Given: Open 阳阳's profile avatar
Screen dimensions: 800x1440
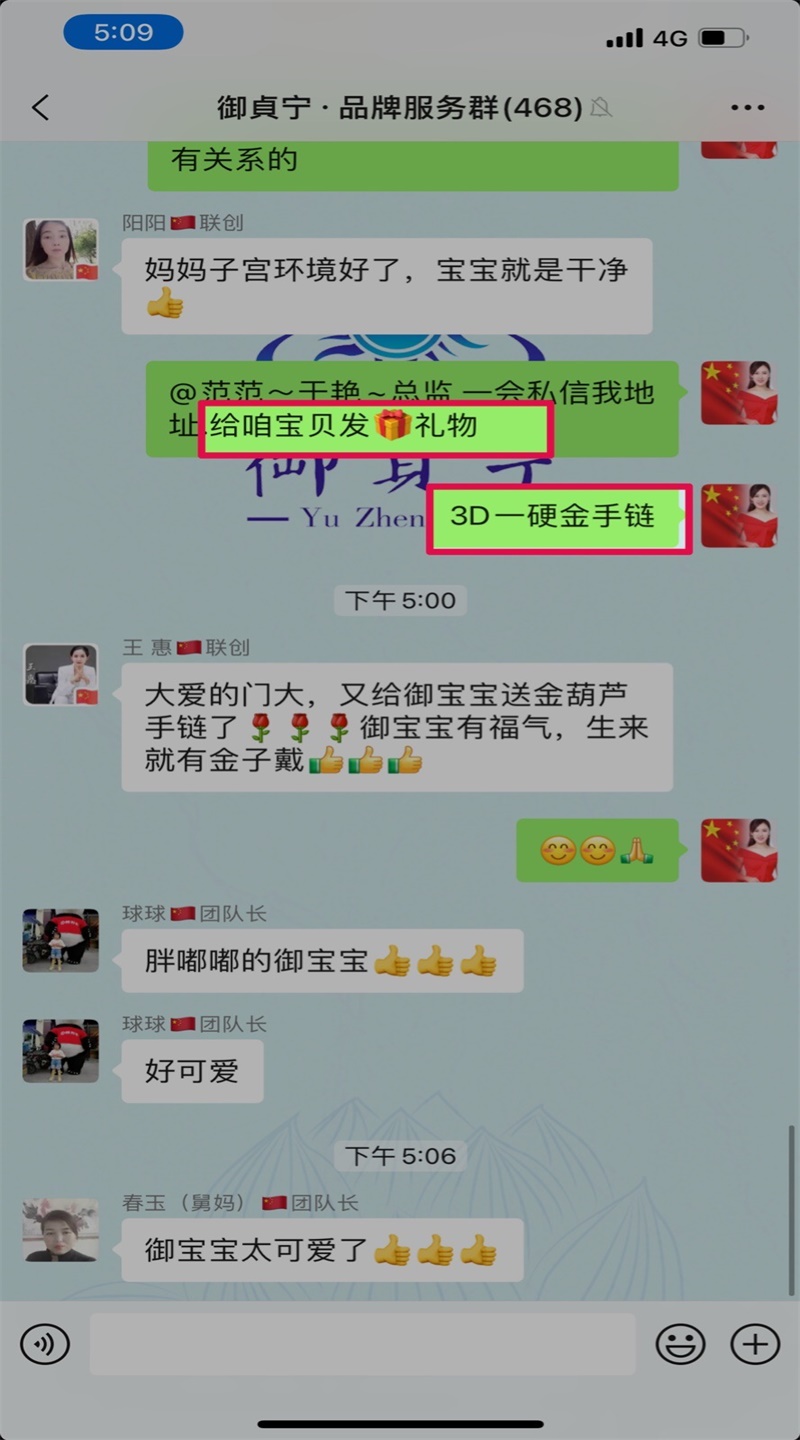Looking at the screenshot, I should [x=61, y=250].
